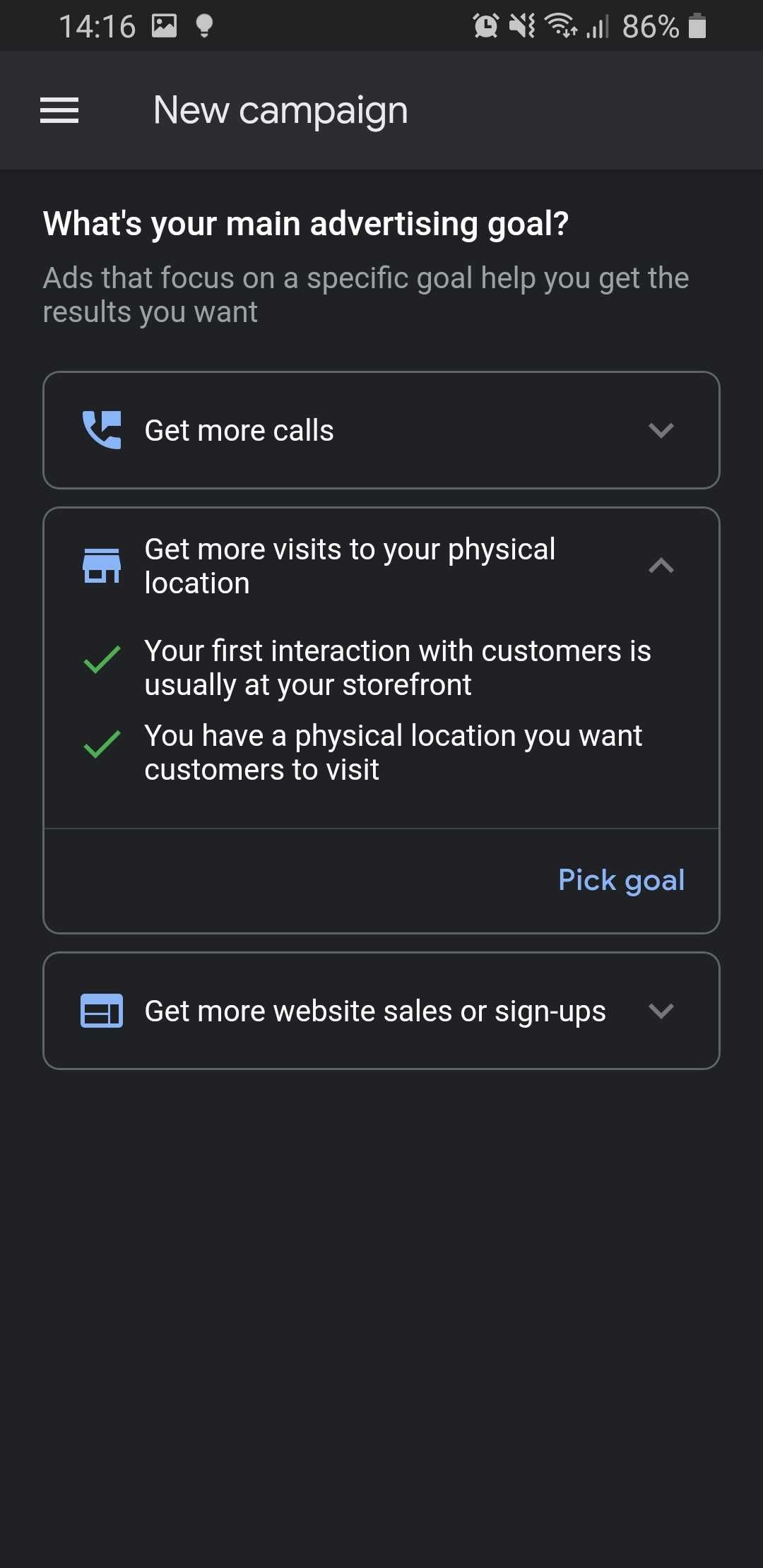Click the Pick goal link
Image resolution: width=763 pixels, height=1568 pixels.
click(x=620, y=880)
